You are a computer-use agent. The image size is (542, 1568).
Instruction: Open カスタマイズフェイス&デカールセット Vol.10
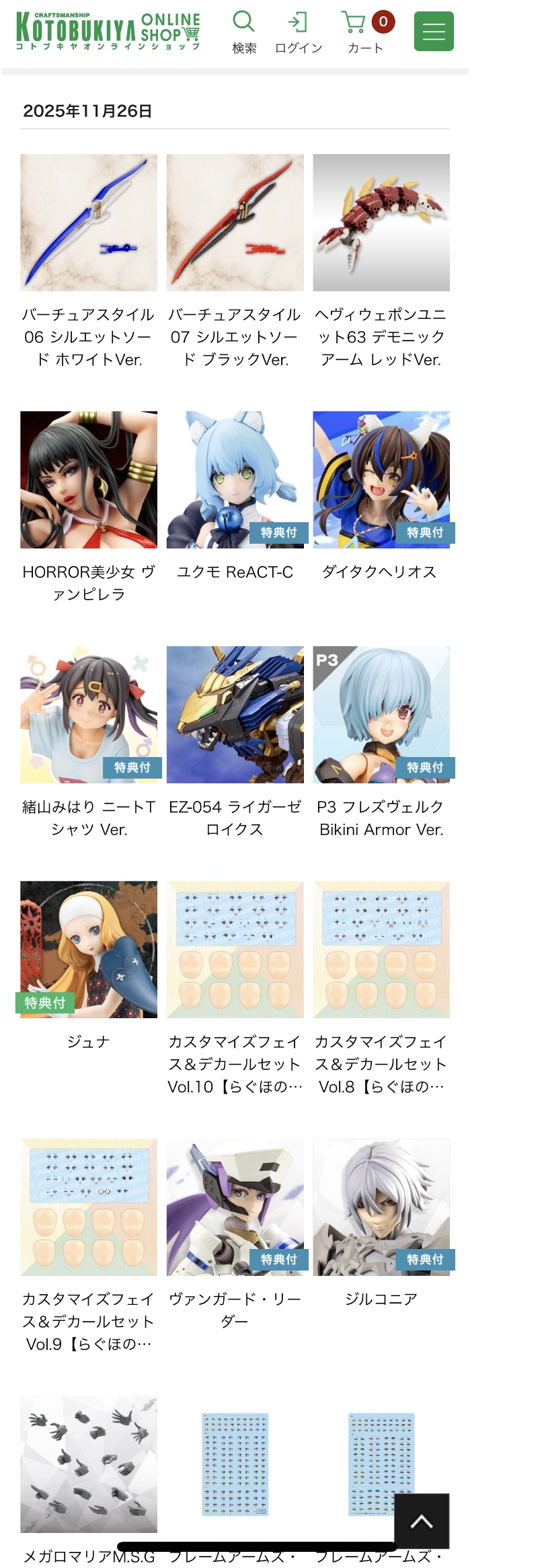[235, 949]
